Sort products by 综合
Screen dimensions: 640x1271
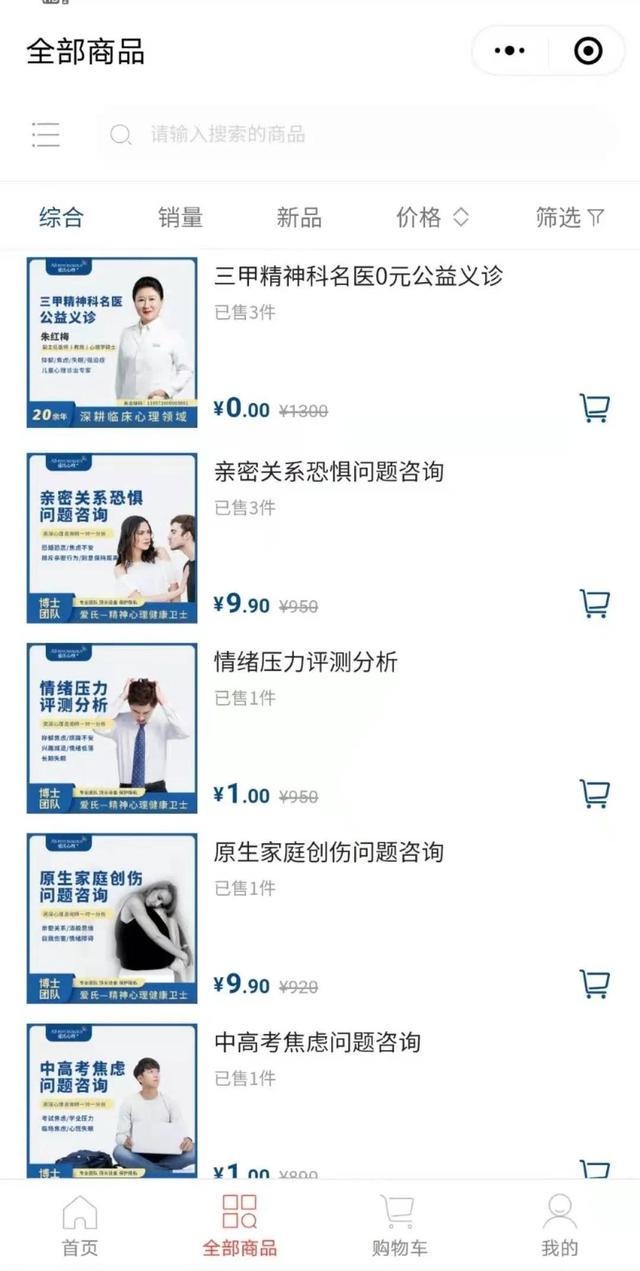[61, 217]
